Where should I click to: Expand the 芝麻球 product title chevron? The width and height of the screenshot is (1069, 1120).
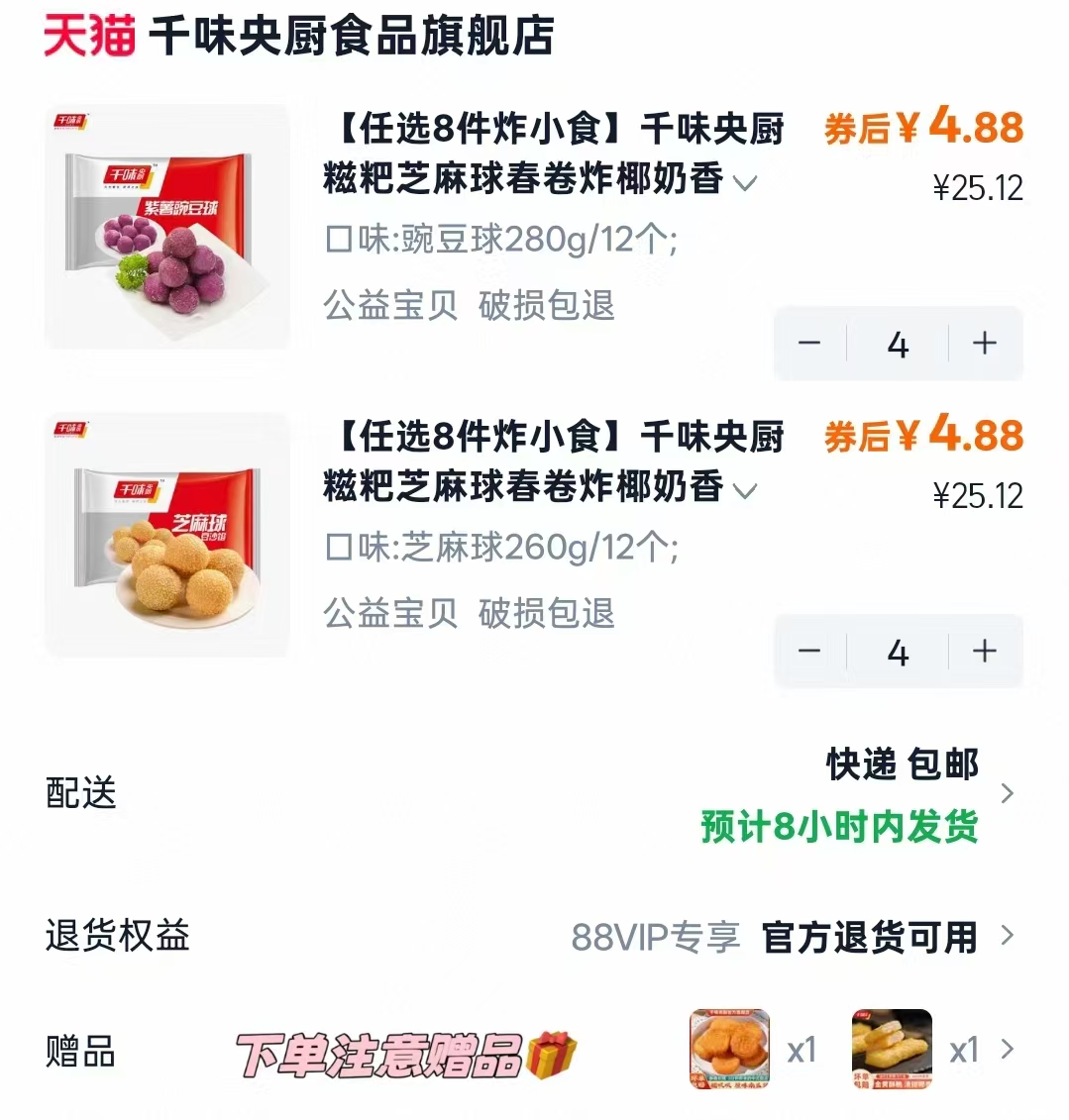[749, 490]
